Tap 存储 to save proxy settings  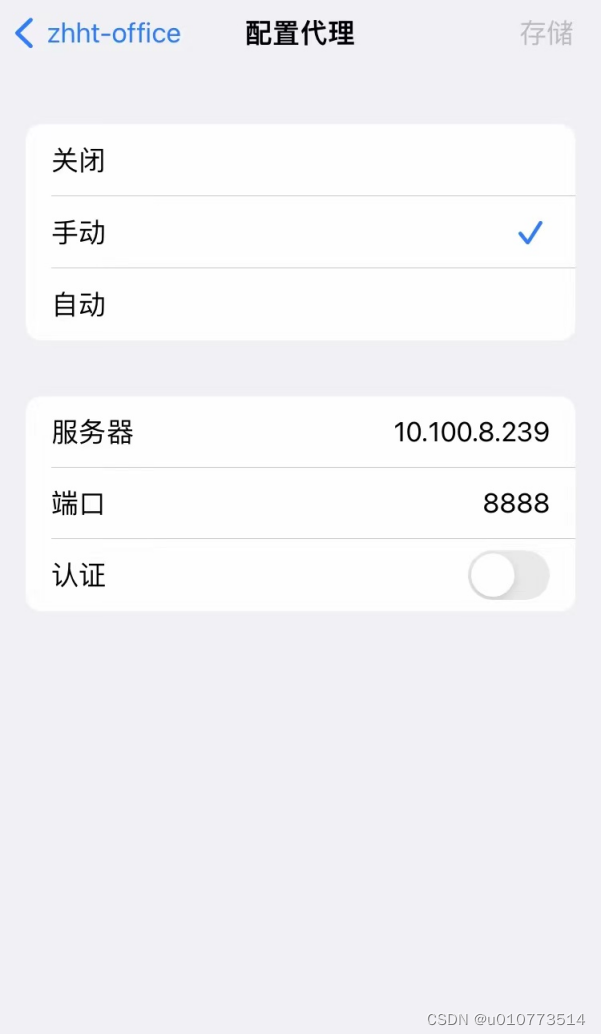click(x=546, y=33)
